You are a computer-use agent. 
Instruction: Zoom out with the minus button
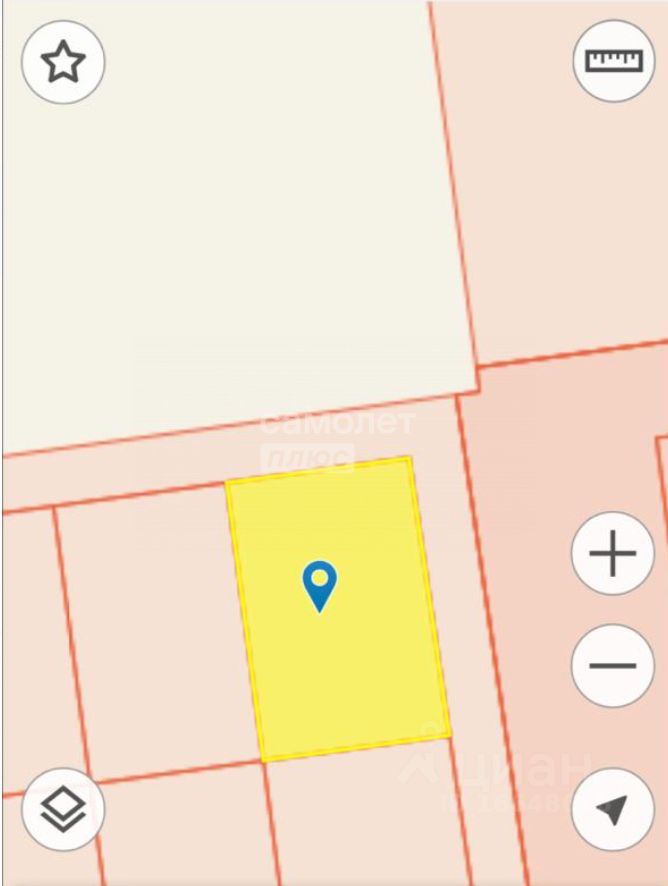[x=613, y=665]
